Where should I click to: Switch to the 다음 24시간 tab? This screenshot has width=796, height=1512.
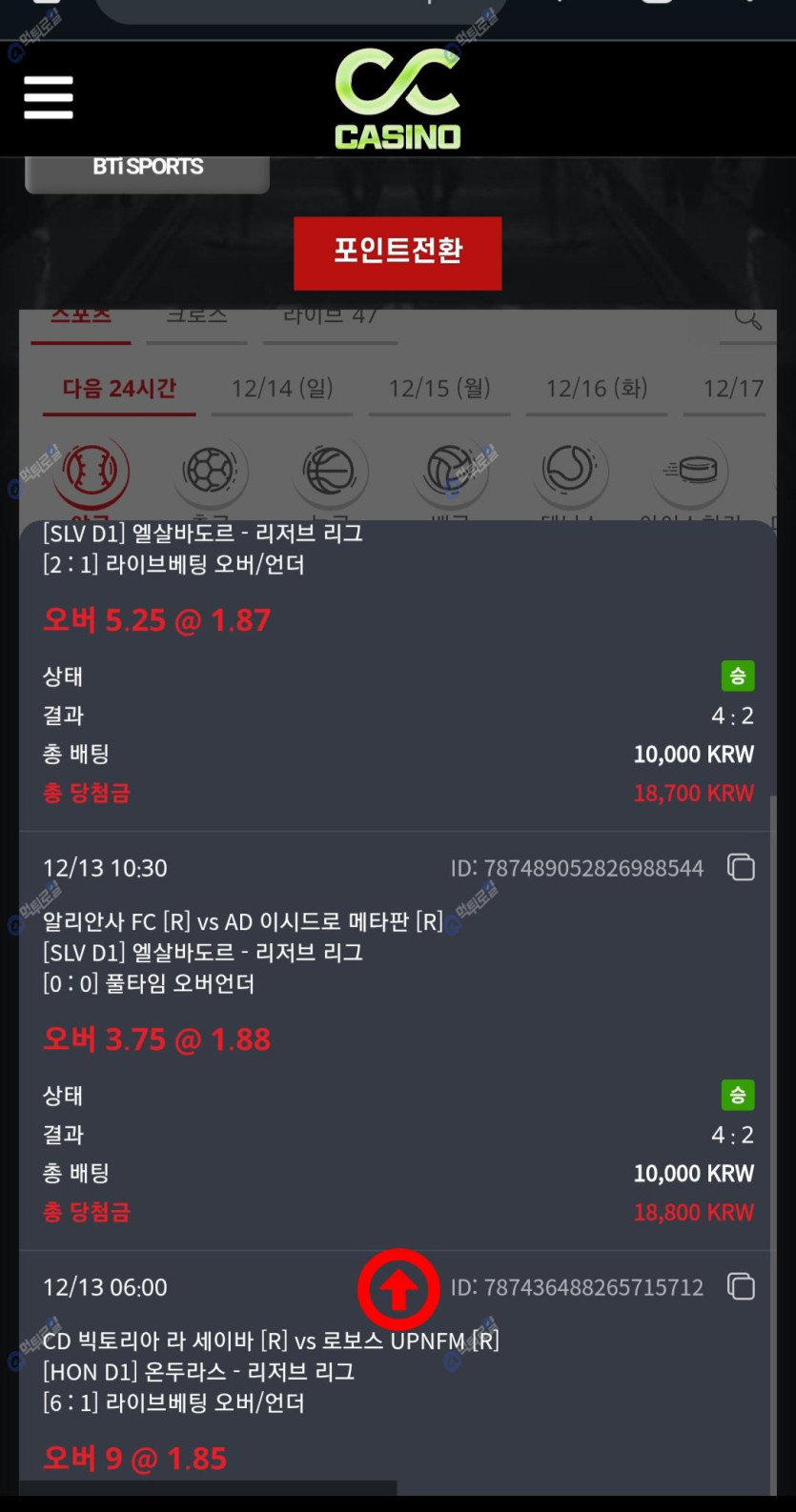click(119, 389)
